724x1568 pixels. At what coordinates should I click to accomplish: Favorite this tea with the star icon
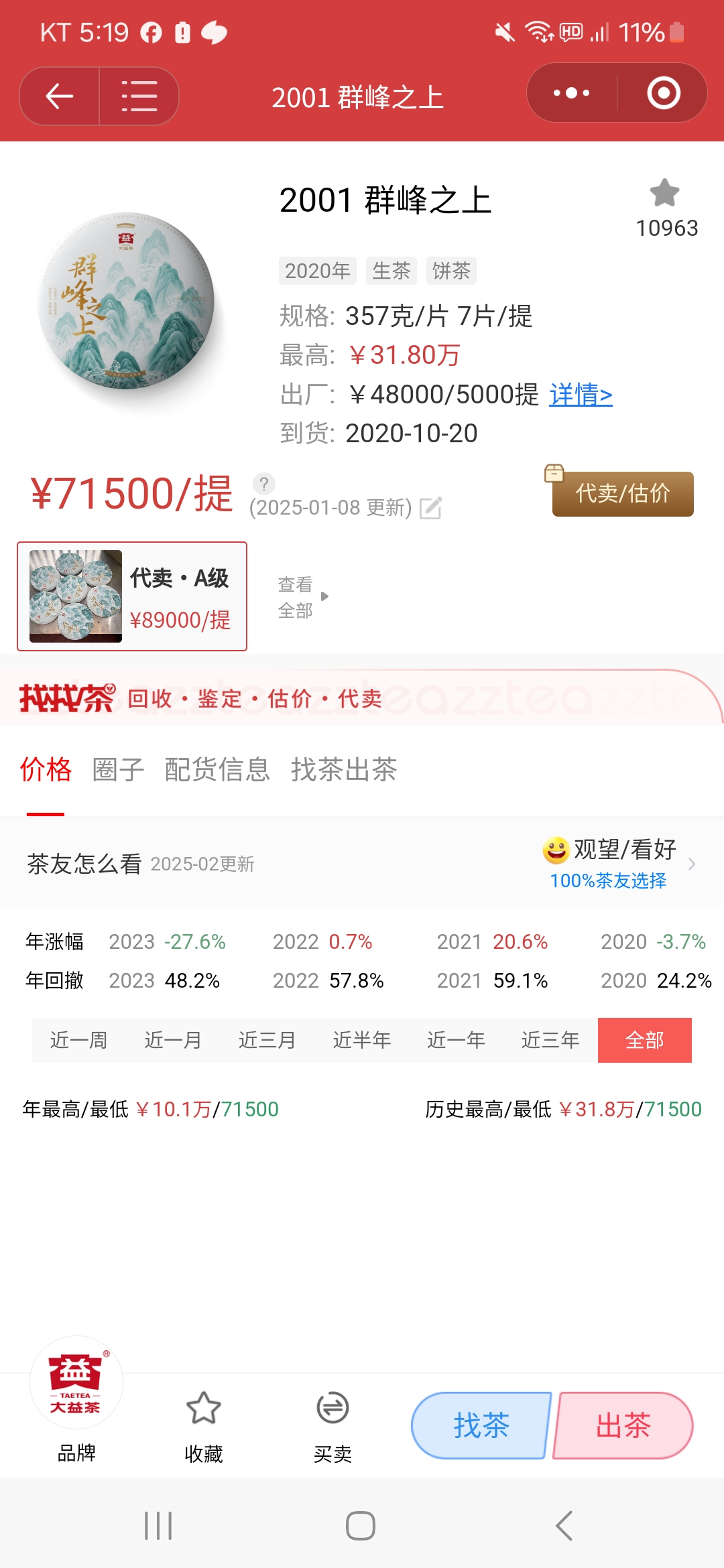tap(664, 194)
